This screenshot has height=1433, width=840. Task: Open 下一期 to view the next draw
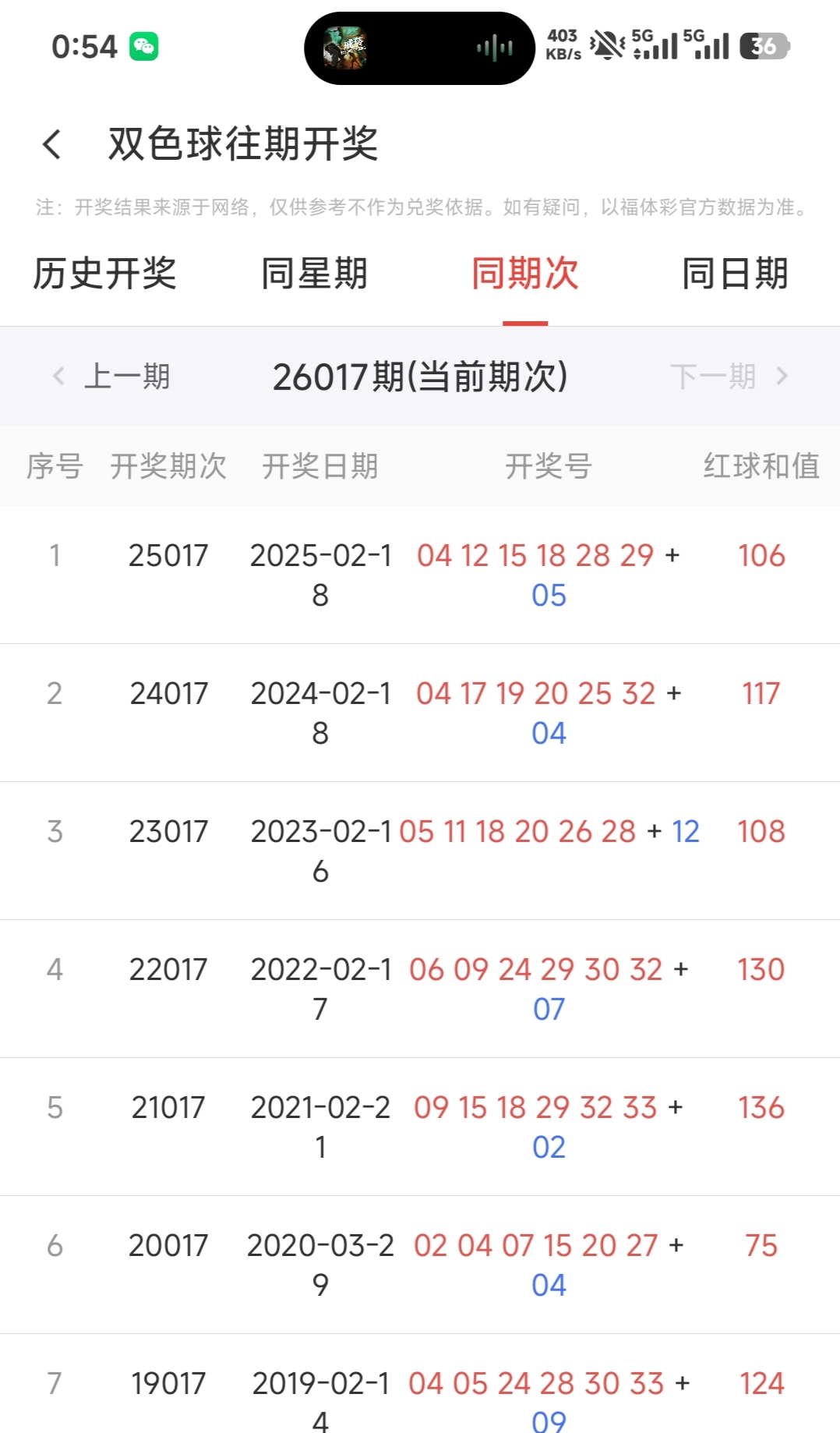pyautogui.click(x=715, y=377)
